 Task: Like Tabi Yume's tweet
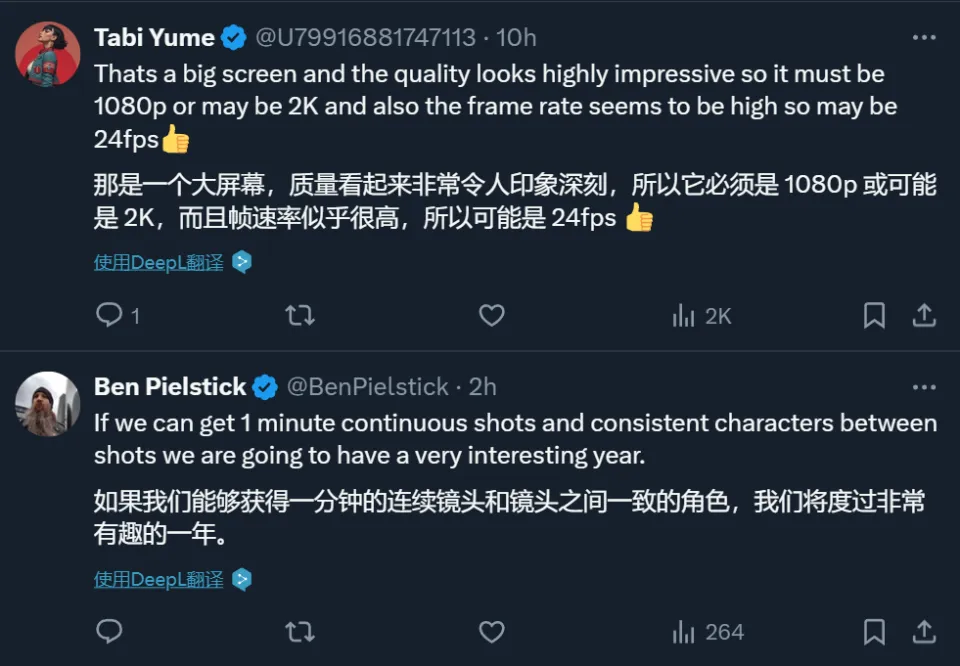[491, 316]
